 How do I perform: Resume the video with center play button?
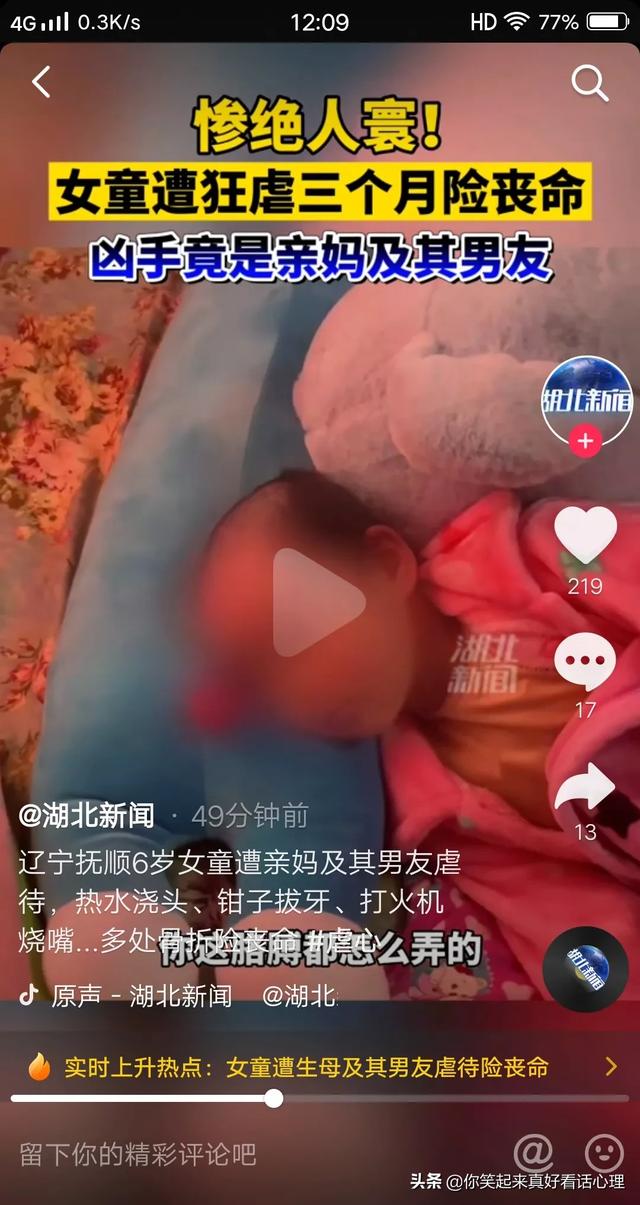318,602
